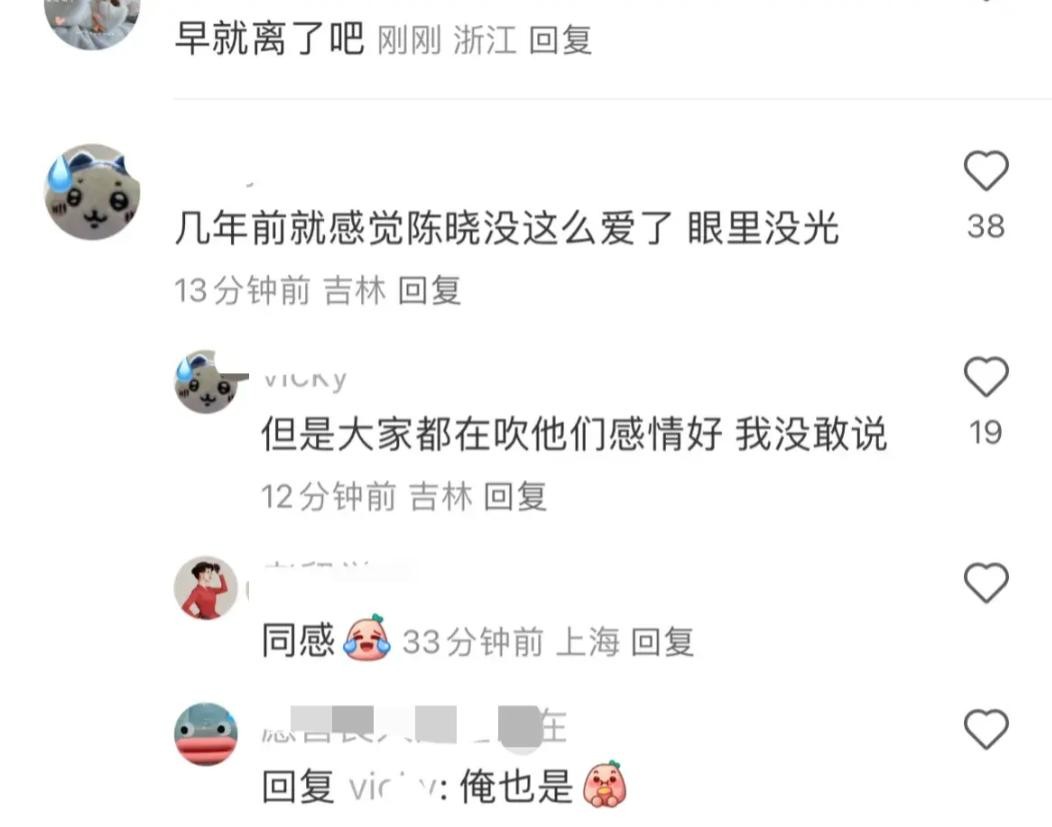The width and height of the screenshot is (1052, 827).
Task: Reply to vicky's 12分钟前 comment
Action: (x=515, y=496)
